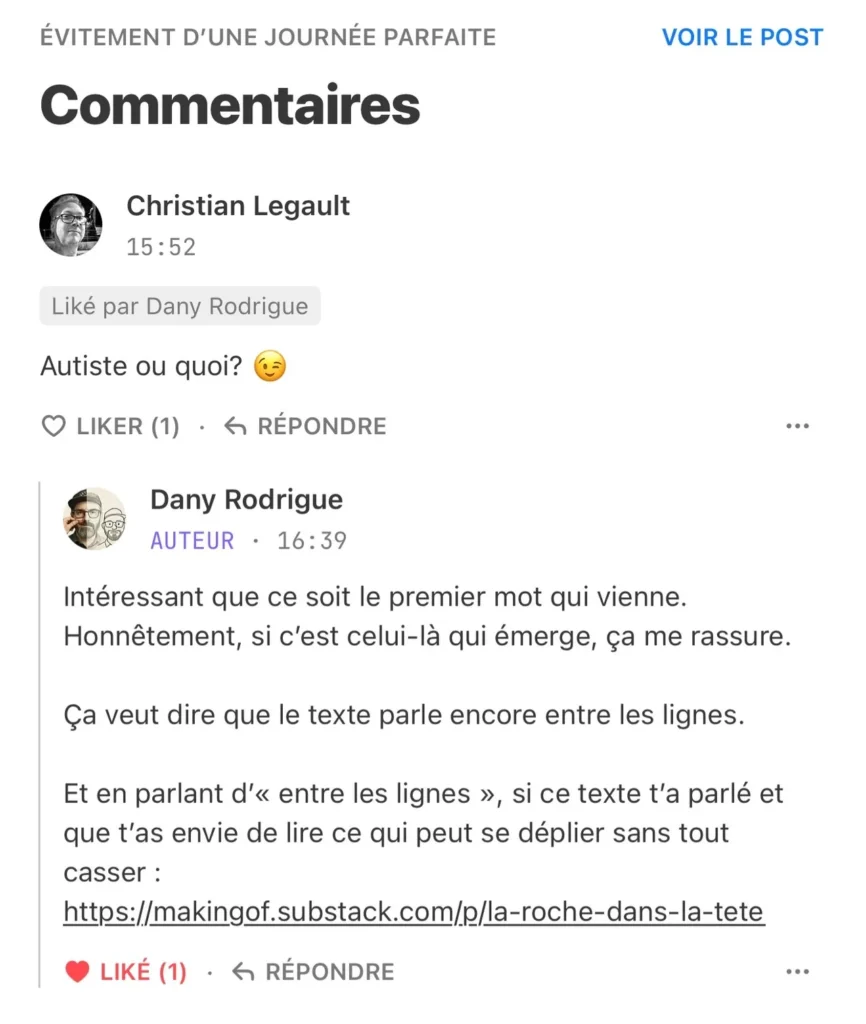This screenshot has width=866, height=1024.
Task: Open overflow menu on Dany Rodrigue's reply
Action: point(797,972)
